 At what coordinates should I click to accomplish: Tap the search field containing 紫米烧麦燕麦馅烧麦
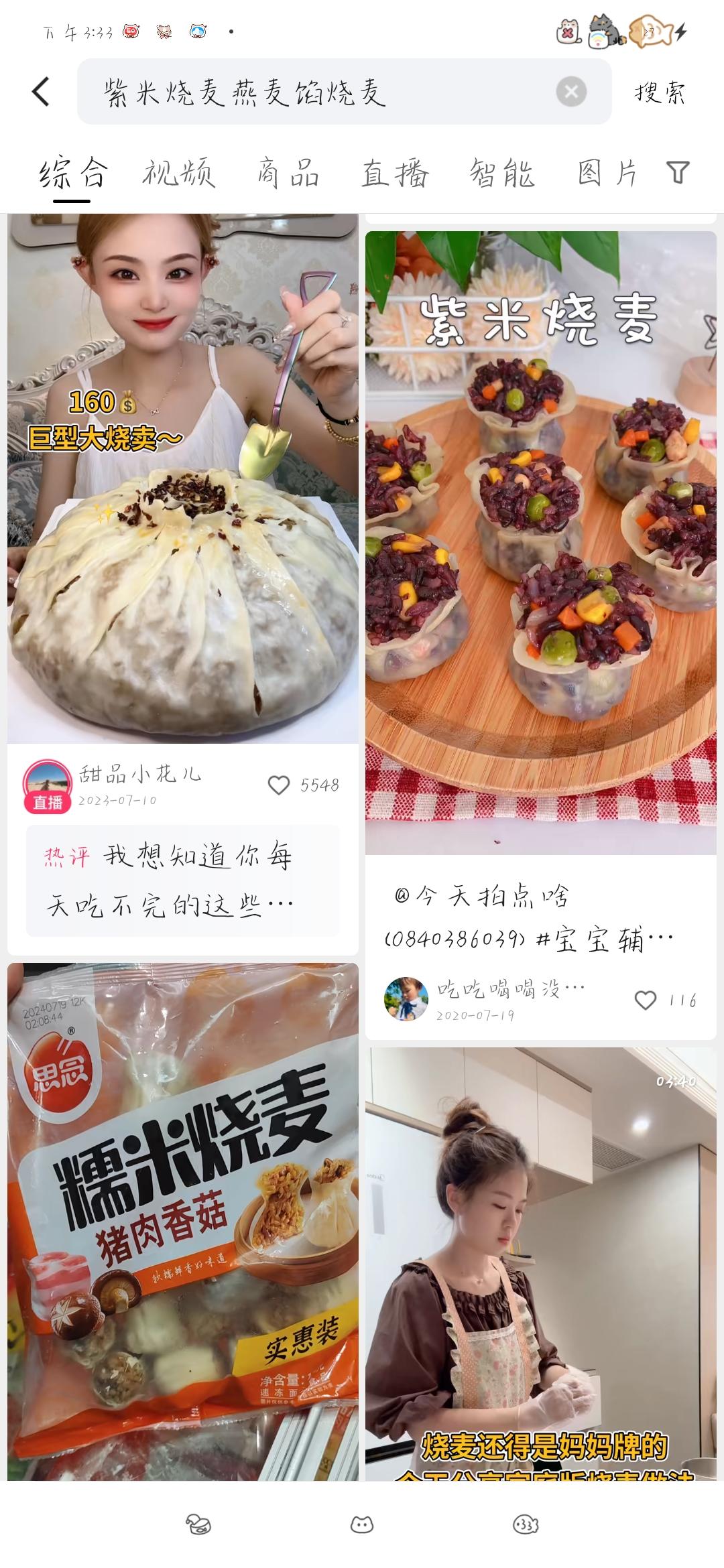click(322, 92)
